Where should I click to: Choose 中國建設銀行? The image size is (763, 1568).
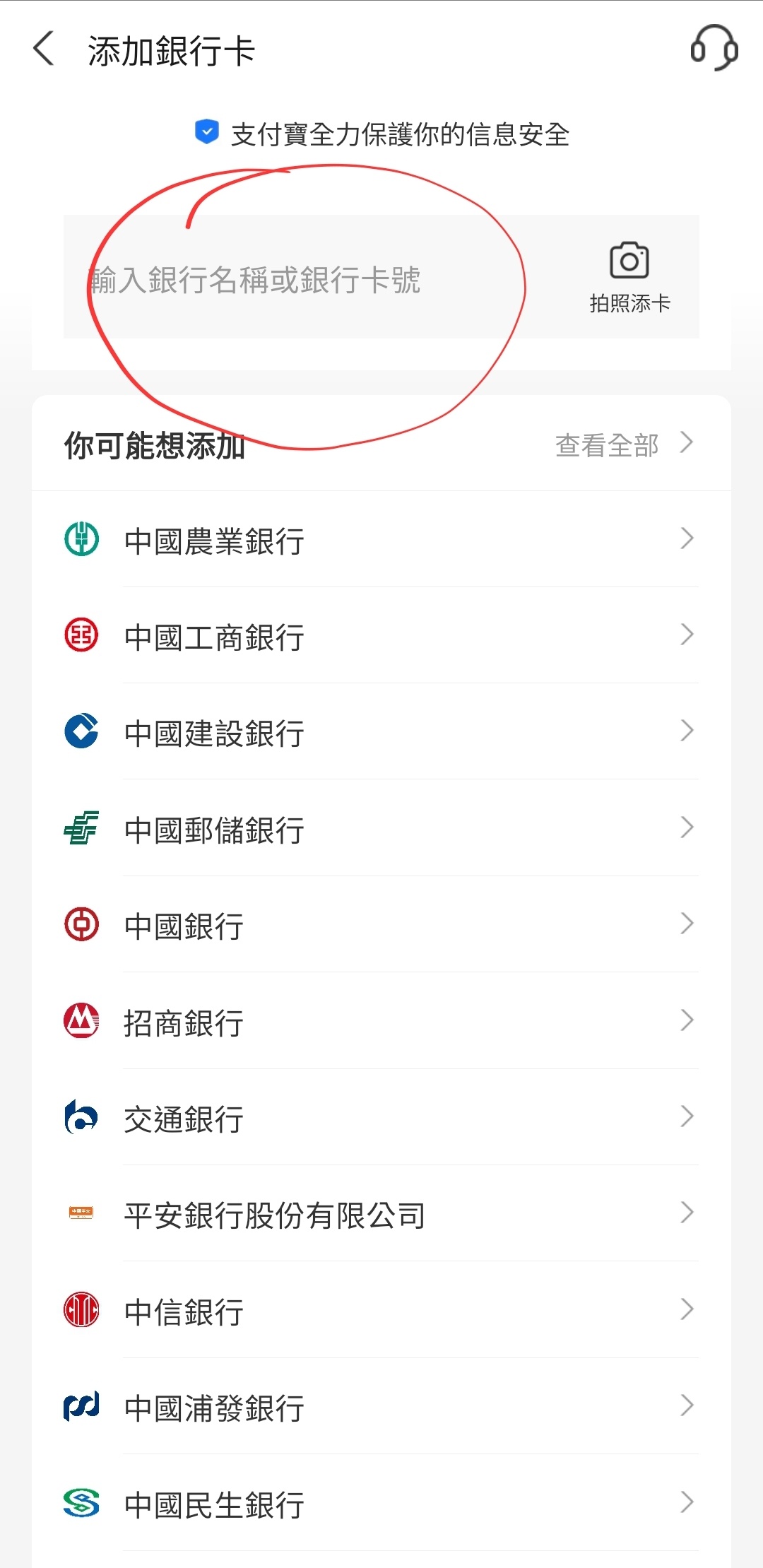tap(381, 731)
